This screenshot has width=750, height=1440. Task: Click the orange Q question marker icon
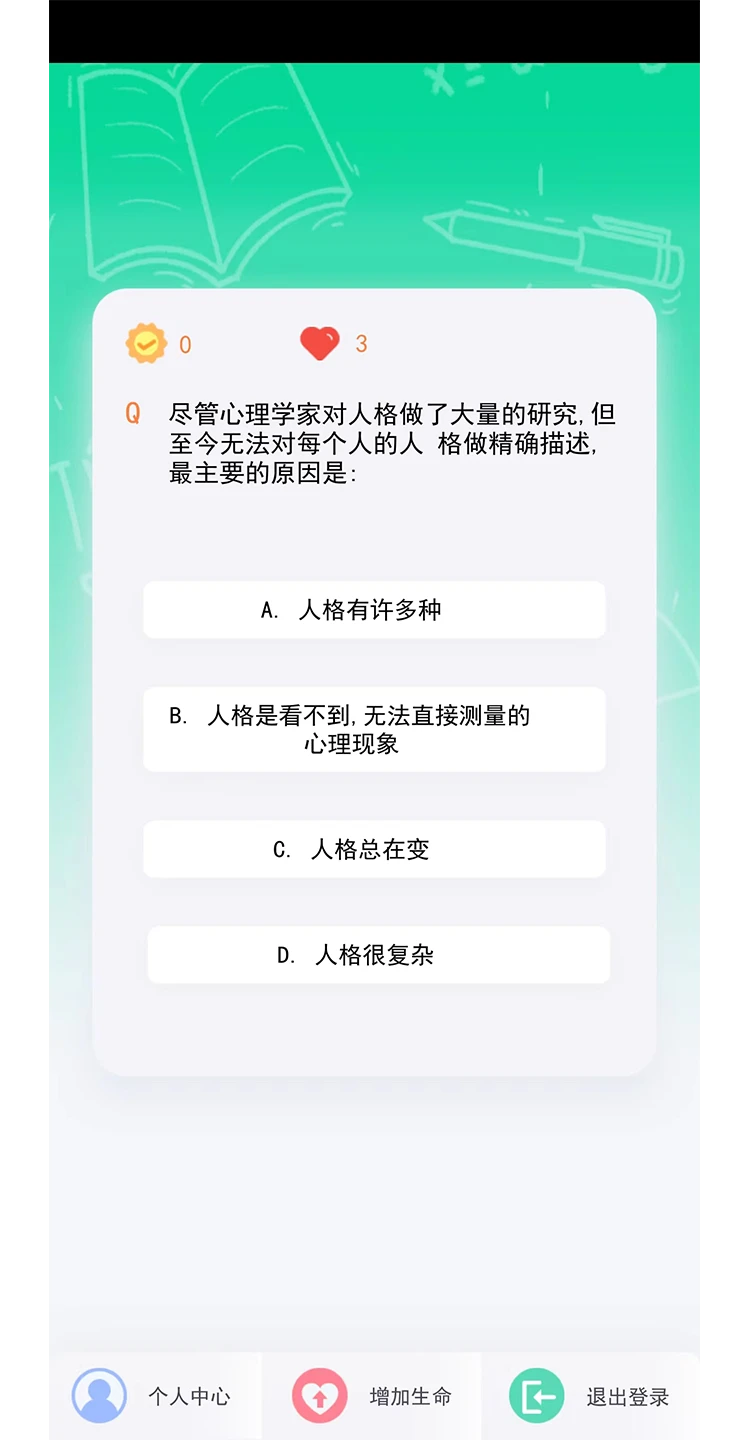(x=133, y=412)
